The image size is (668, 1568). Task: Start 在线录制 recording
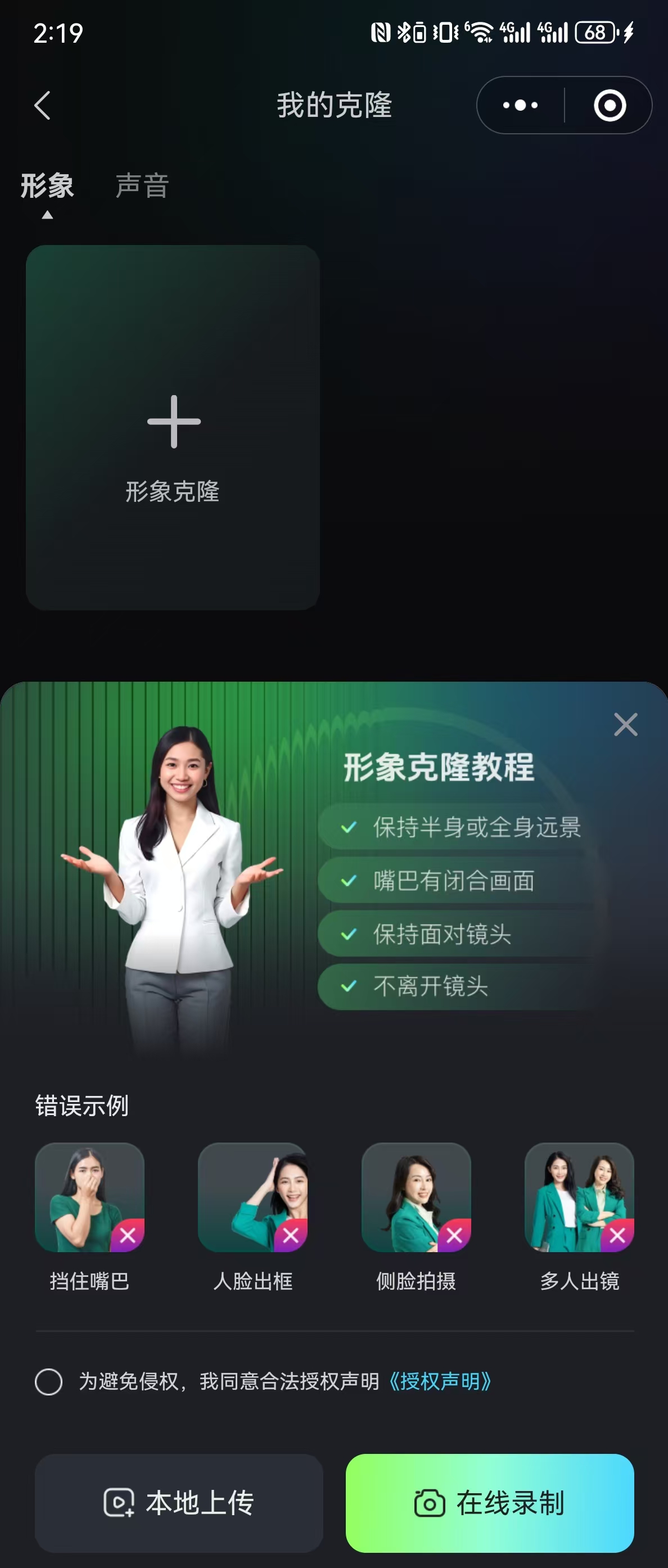click(490, 1503)
